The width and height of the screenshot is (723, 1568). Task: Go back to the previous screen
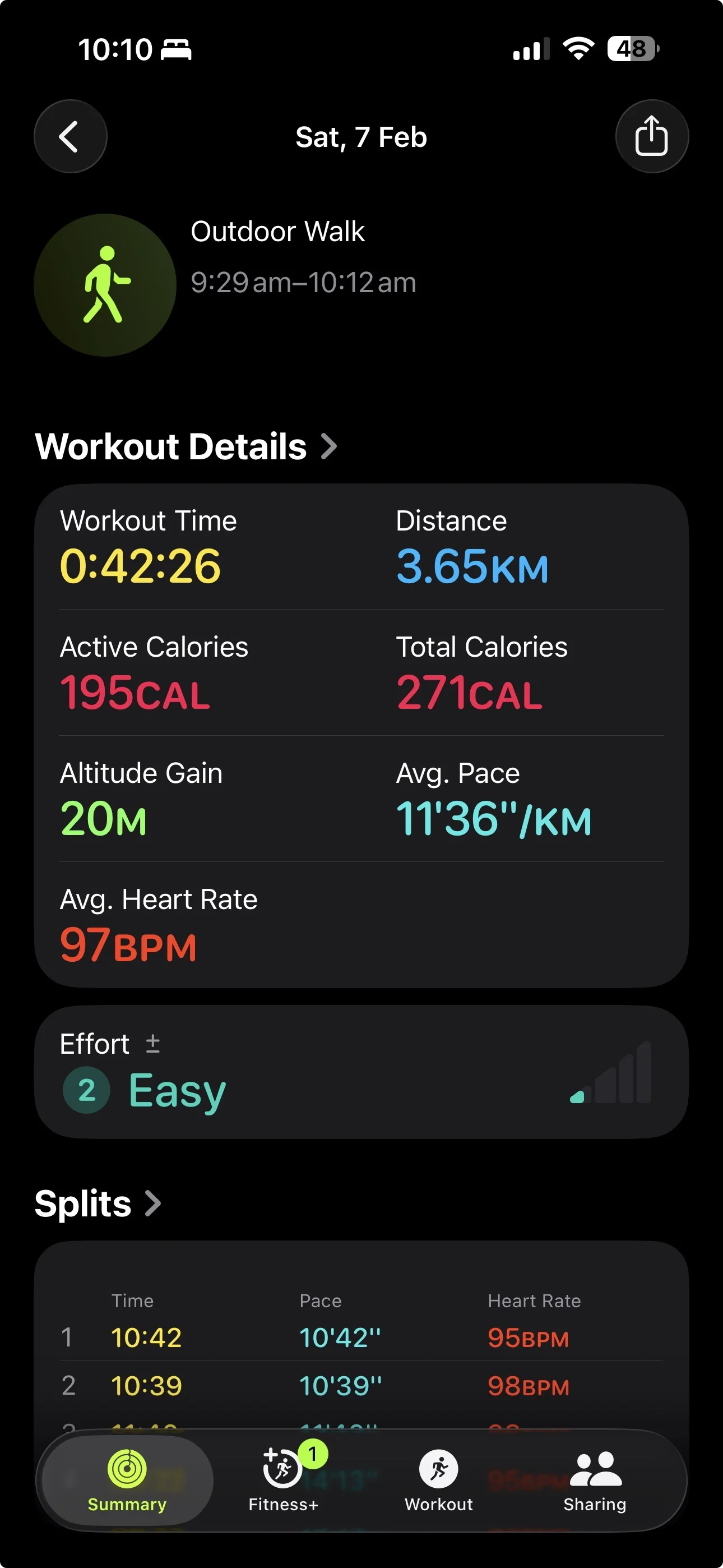(x=70, y=136)
